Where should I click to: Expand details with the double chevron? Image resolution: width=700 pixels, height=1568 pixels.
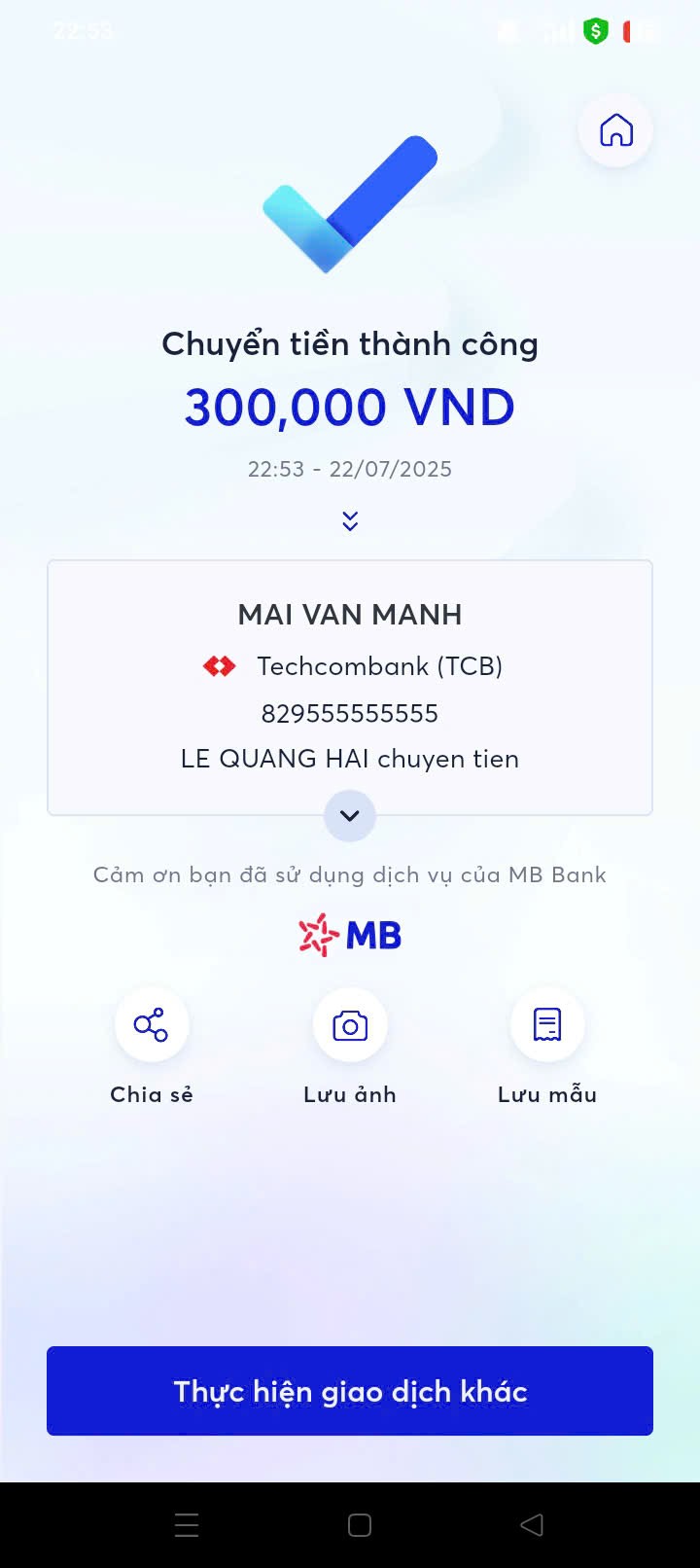click(350, 521)
